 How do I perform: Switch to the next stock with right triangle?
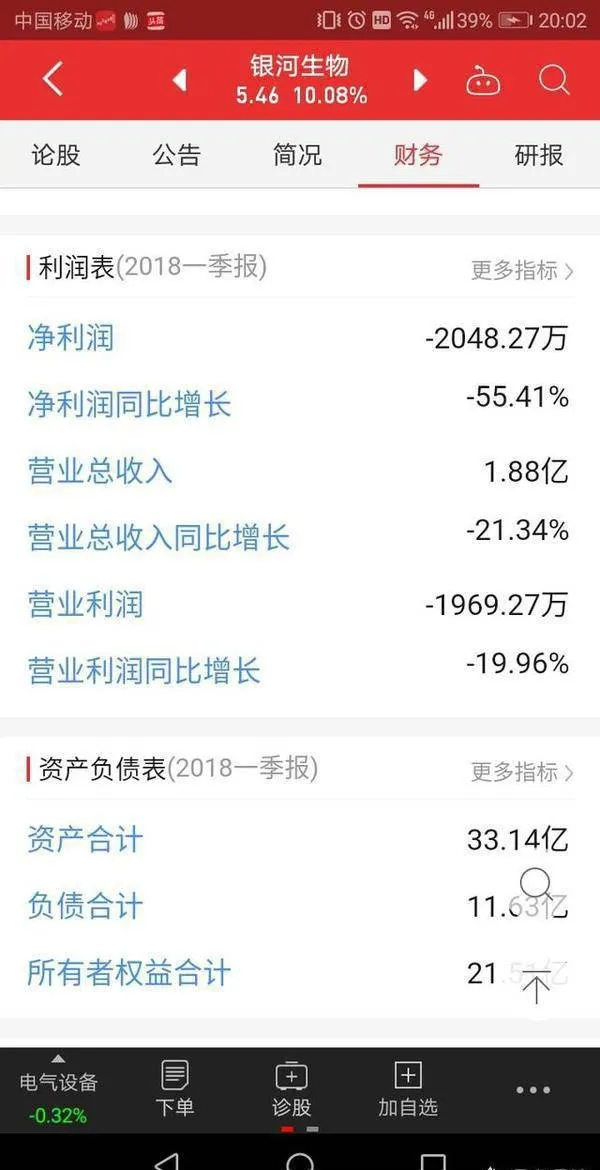(x=421, y=80)
